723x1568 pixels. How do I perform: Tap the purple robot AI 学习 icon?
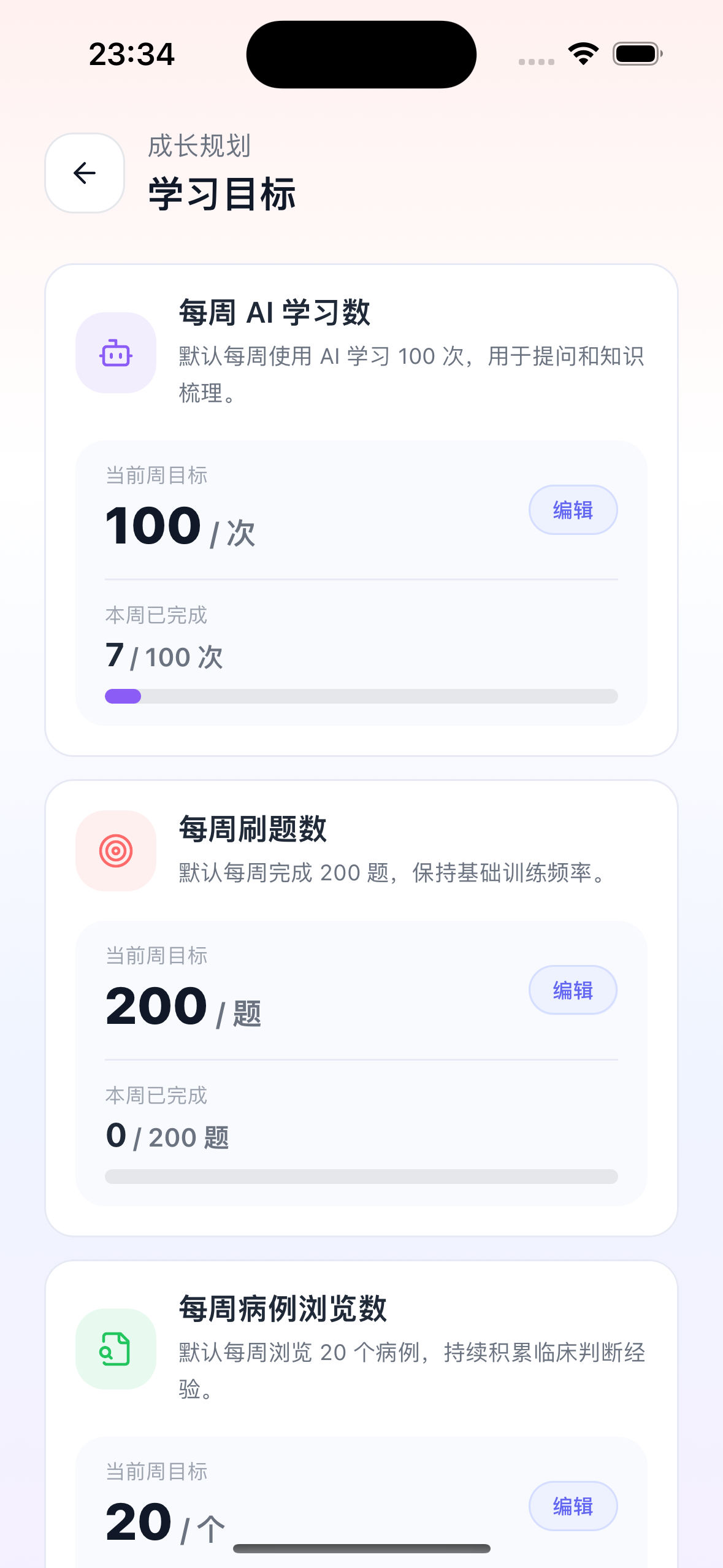(x=115, y=353)
